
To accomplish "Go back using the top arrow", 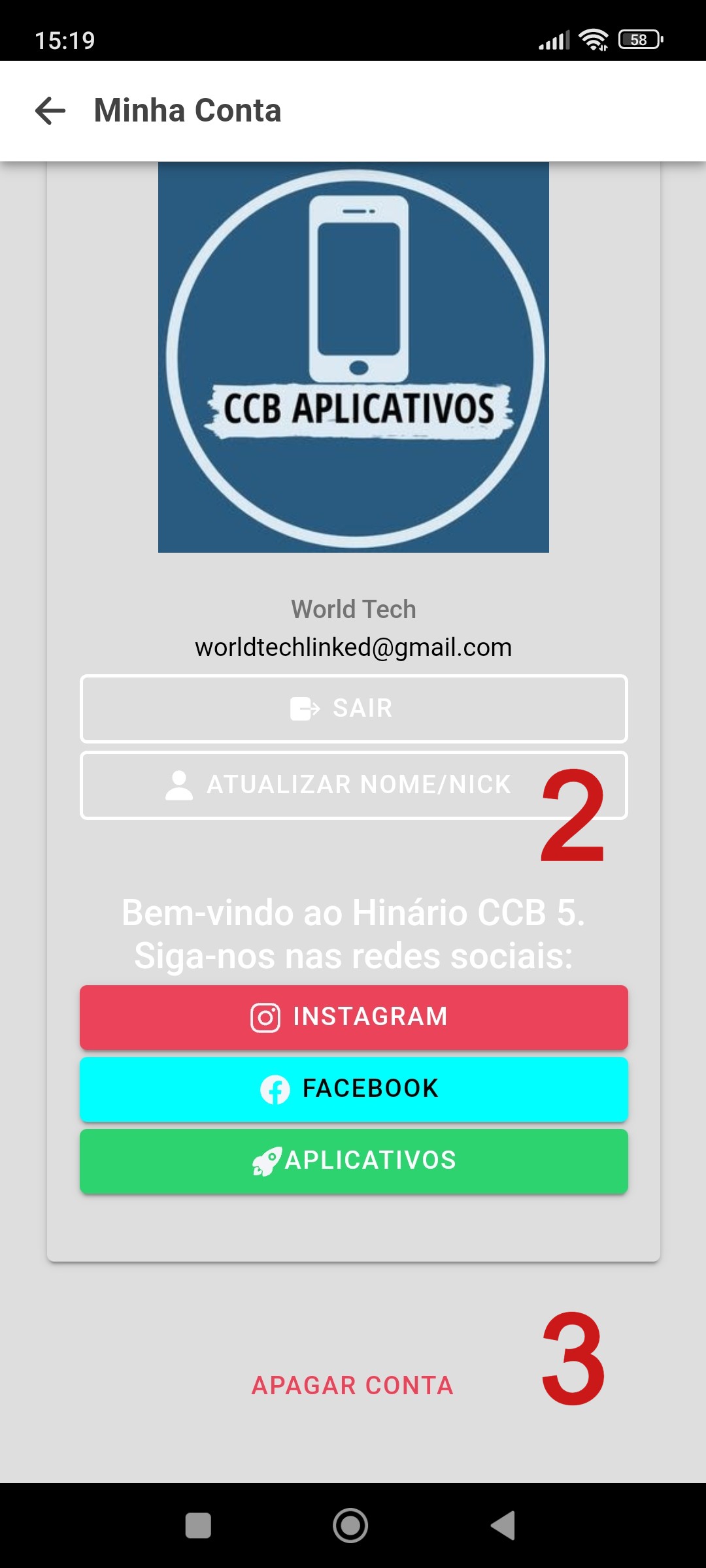I will (x=50, y=110).
